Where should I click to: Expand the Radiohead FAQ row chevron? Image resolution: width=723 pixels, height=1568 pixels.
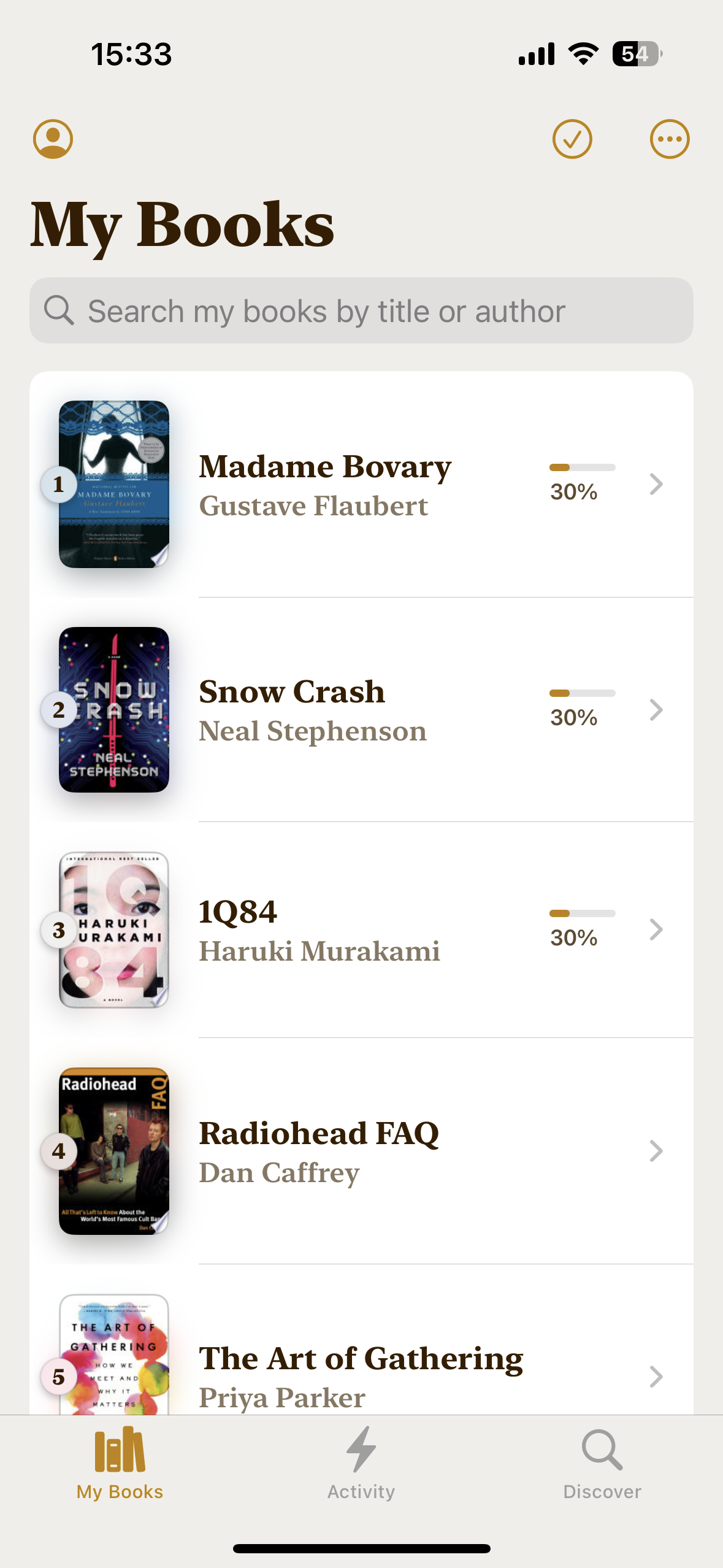pos(656,1152)
